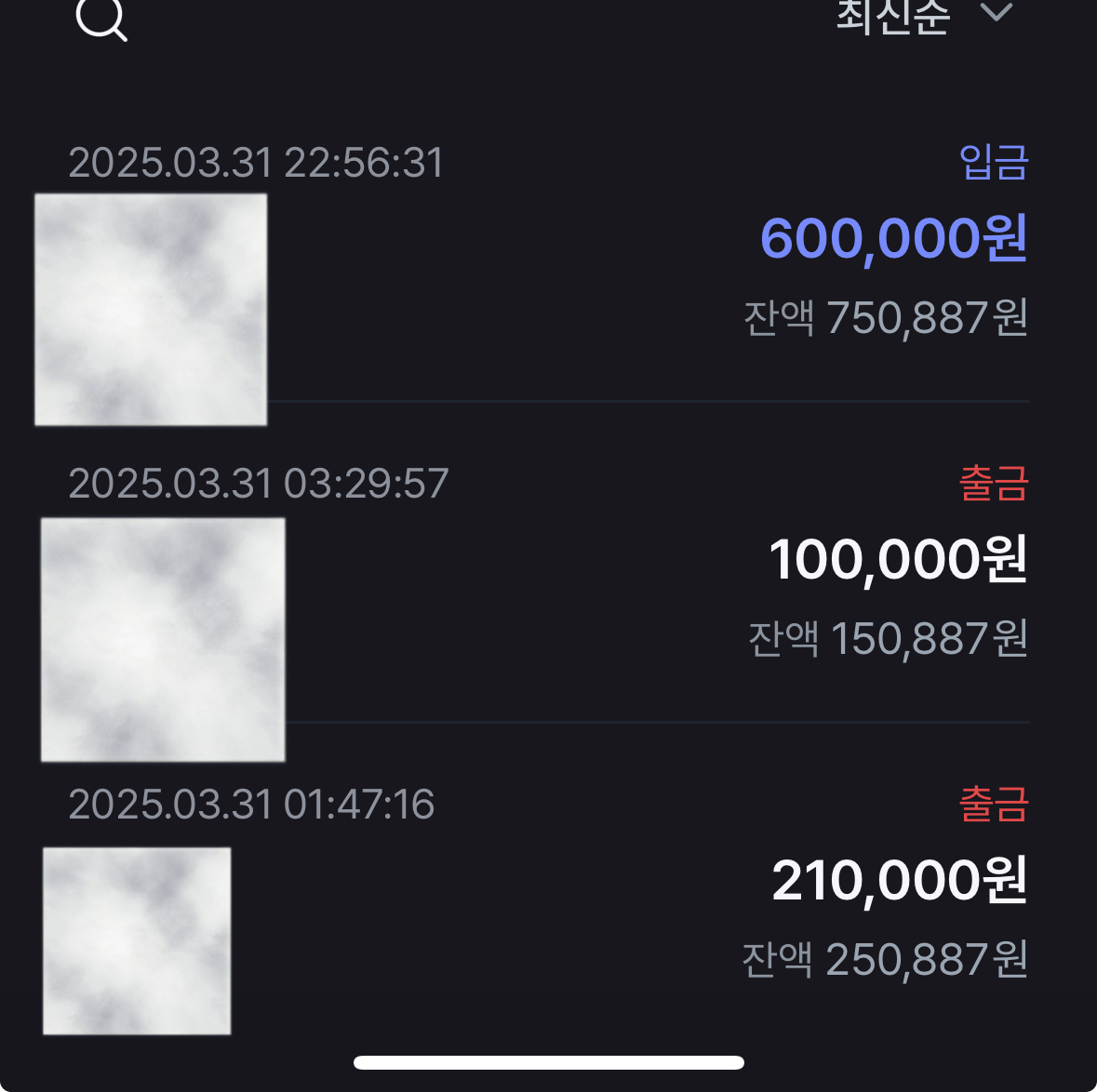This screenshot has width=1097, height=1092.
Task: Expand the 최신순 sort dropdown
Action: tap(921, 15)
